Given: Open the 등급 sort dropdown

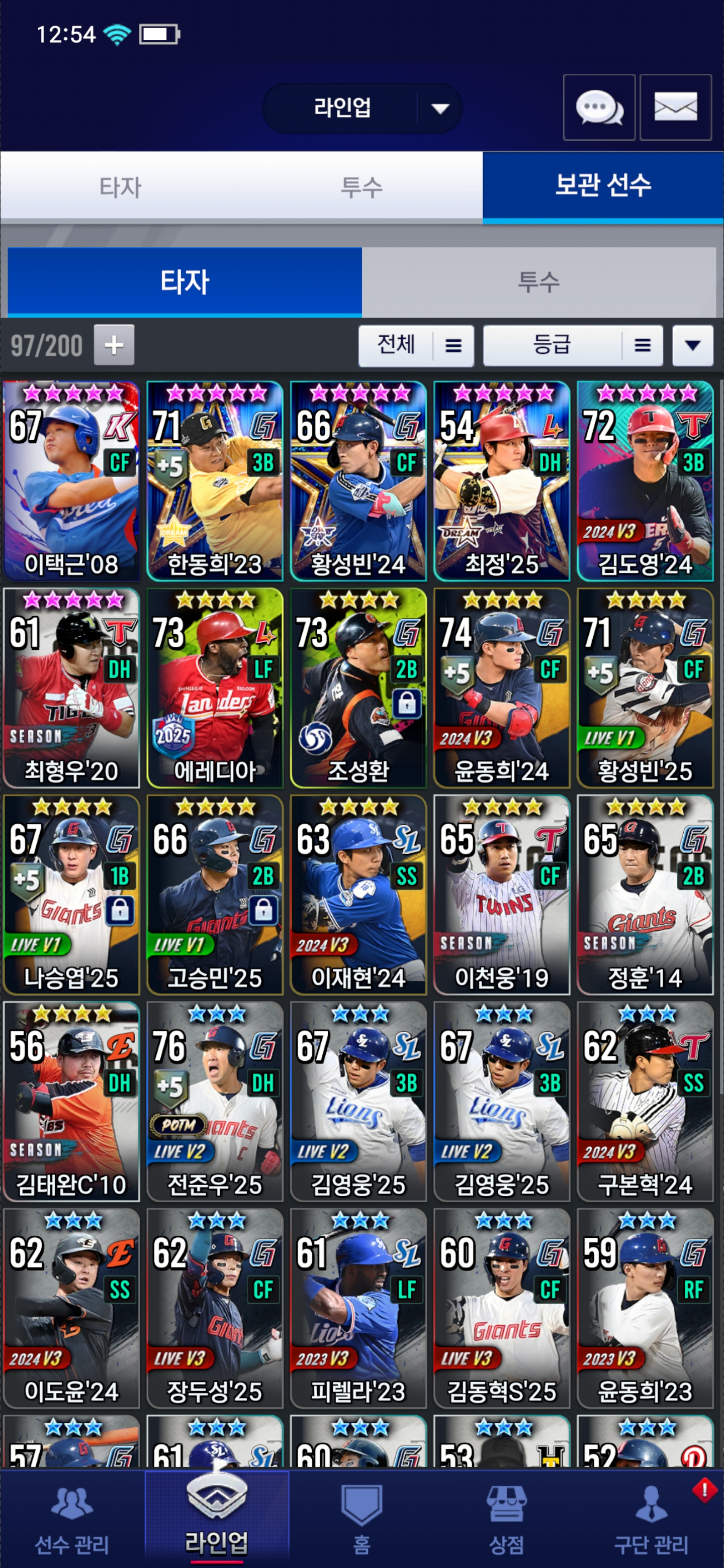Looking at the screenshot, I should (x=572, y=346).
